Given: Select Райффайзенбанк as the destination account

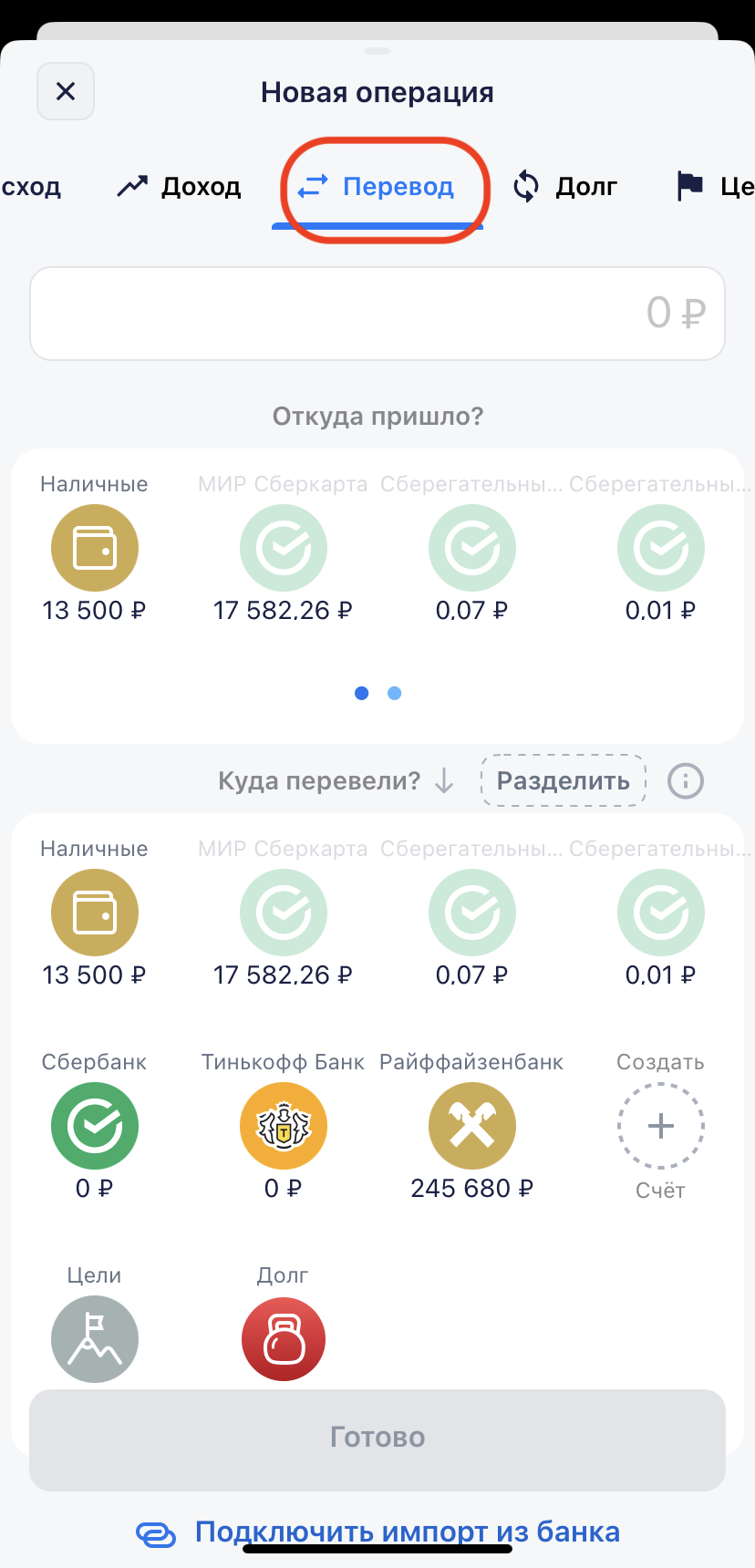Looking at the screenshot, I should (471, 1126).
